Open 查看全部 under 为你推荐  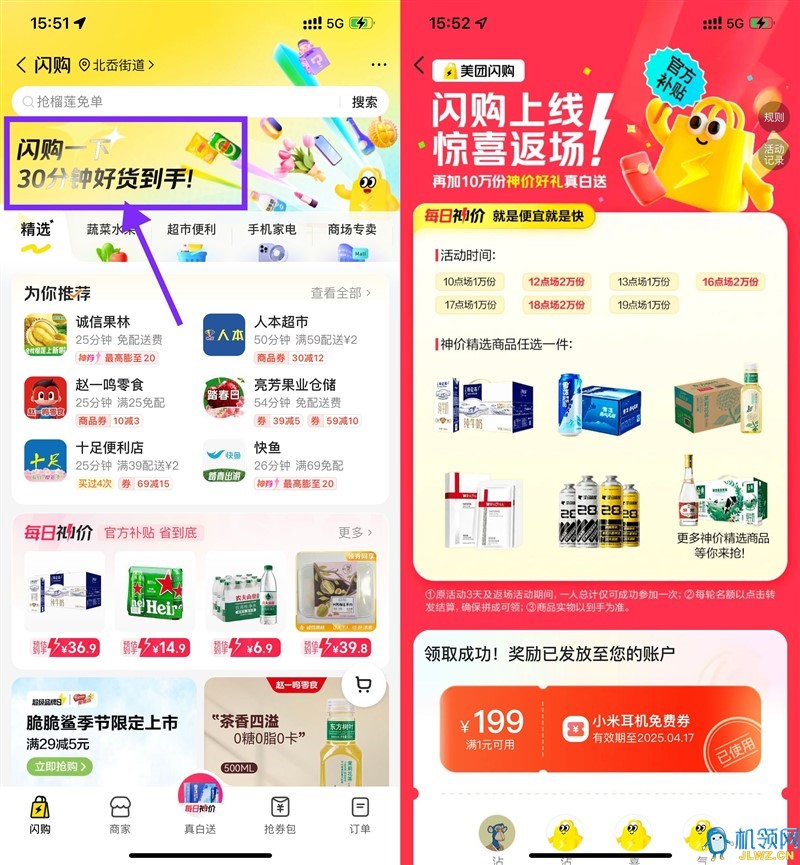click(x=340, y=293)
